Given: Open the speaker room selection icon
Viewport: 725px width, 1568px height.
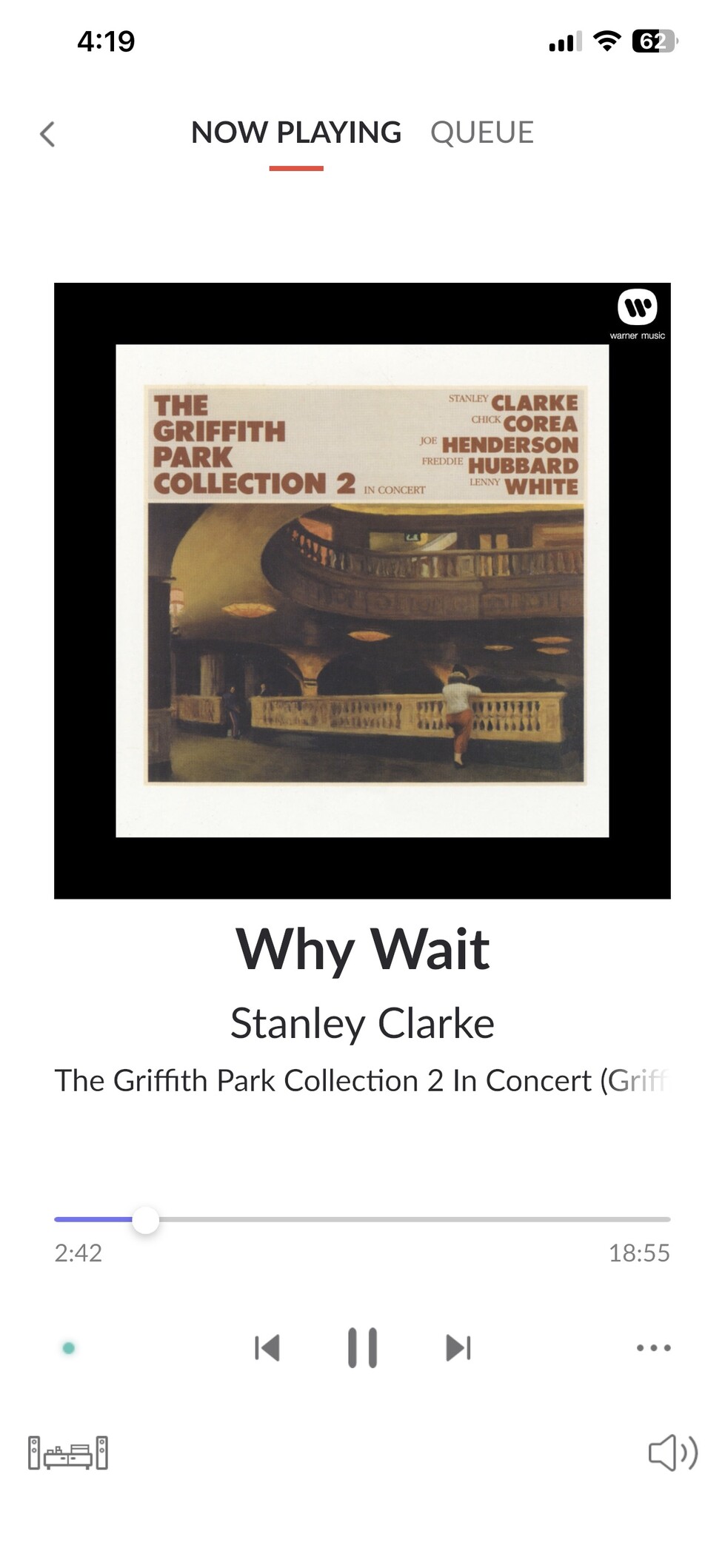Looking at the screenshot, I should [68, 1453].
